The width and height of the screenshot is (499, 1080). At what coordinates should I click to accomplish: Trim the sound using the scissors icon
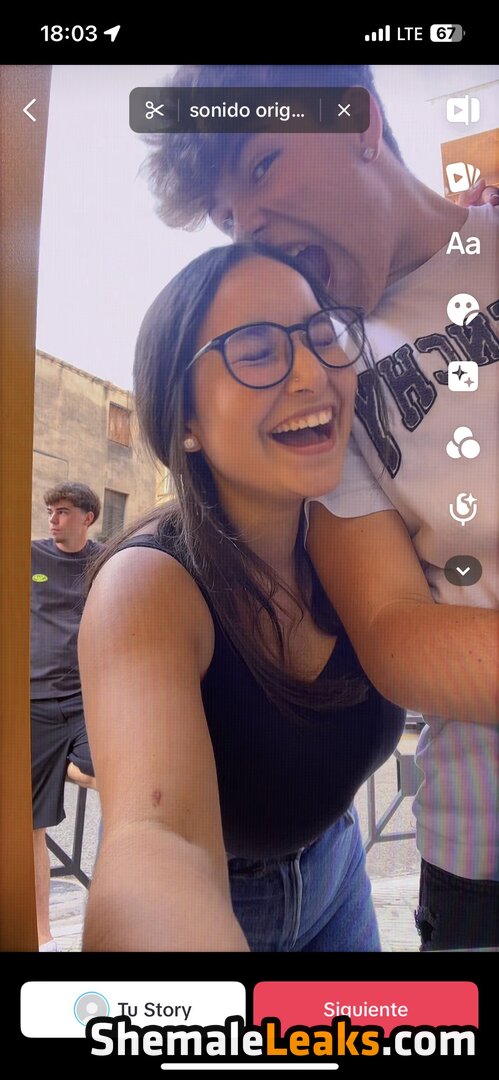click(154, 110)
